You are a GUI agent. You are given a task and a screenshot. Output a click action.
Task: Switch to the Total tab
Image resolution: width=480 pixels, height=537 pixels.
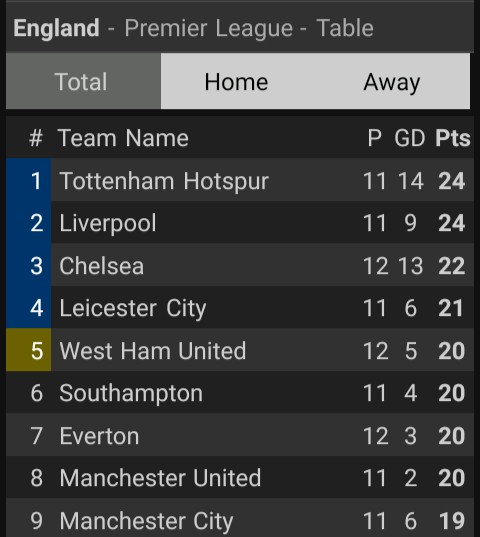[83, 81]
